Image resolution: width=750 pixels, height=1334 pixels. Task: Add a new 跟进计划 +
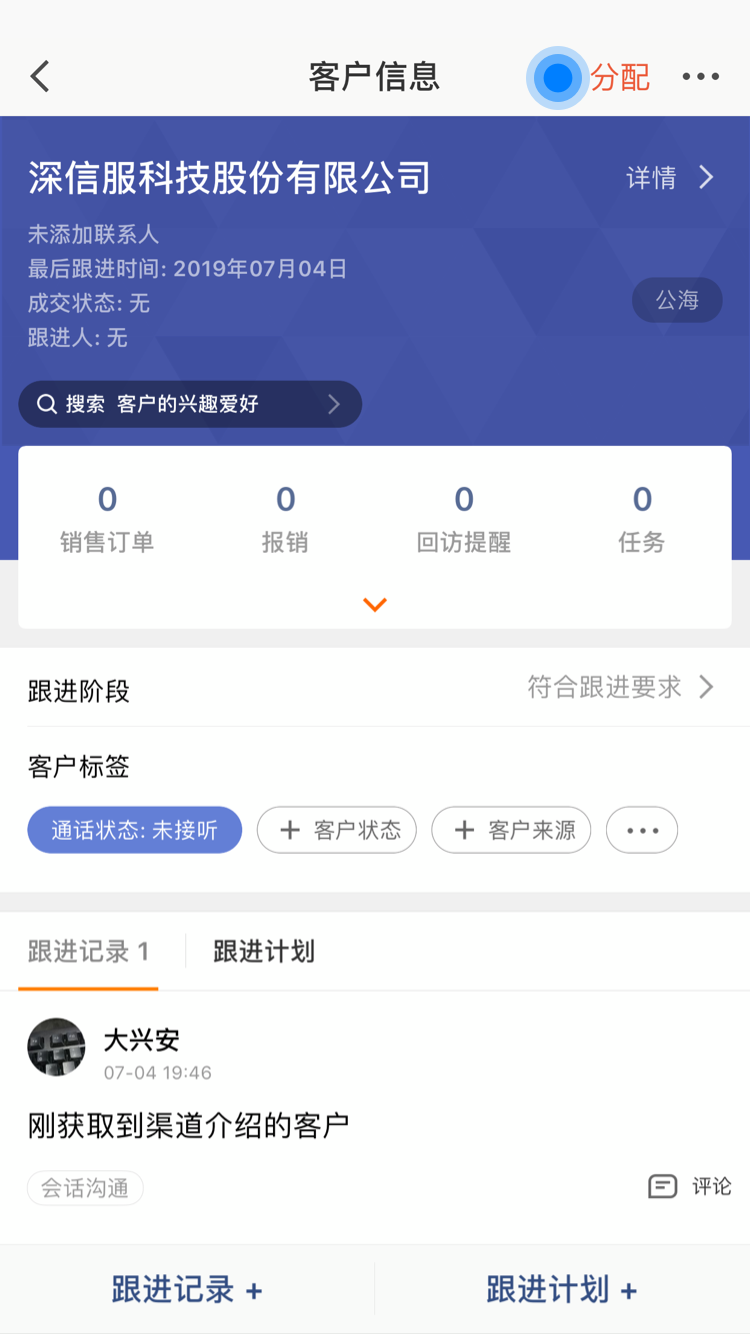[x=562, y=1290]
